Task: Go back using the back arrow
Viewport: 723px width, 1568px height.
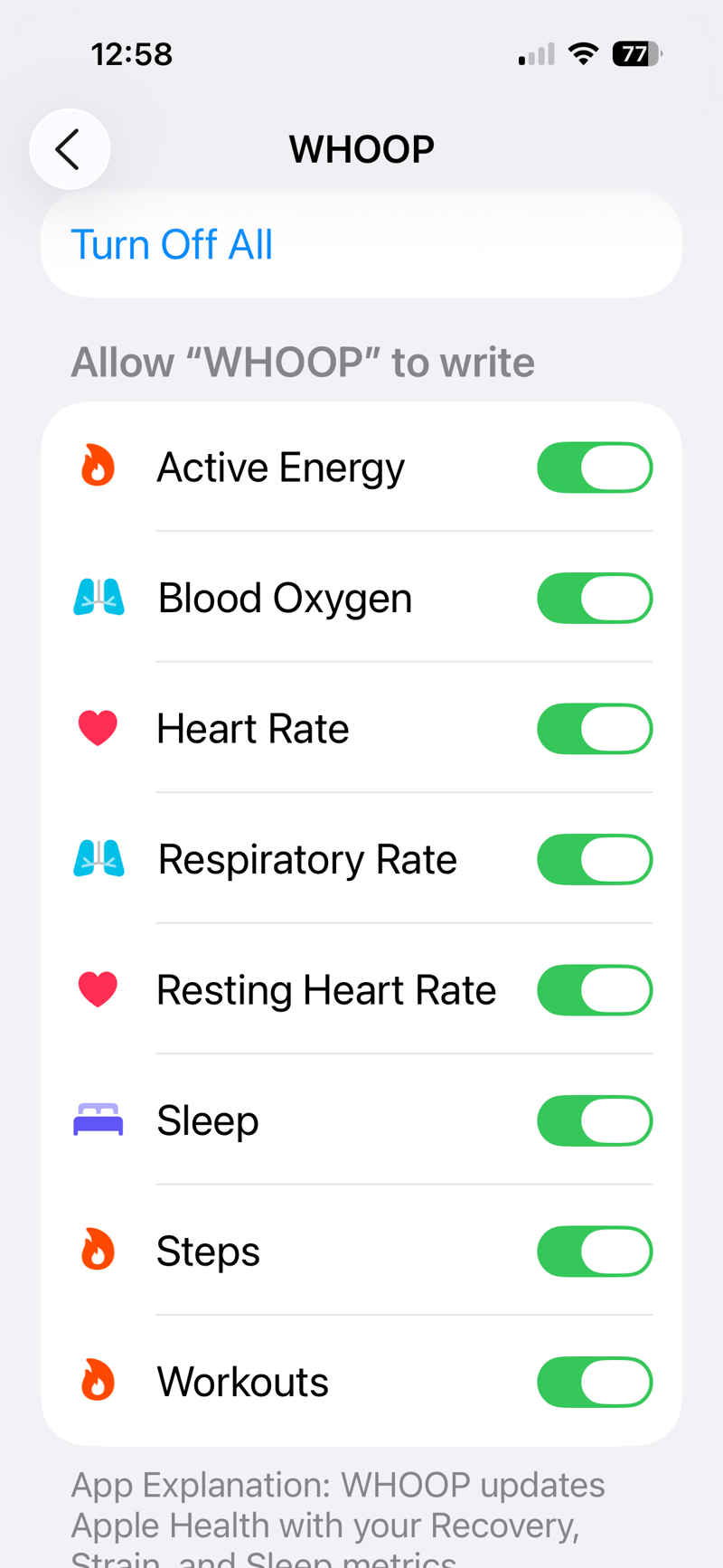Action: pyautogui.click(x=70, y=149)
